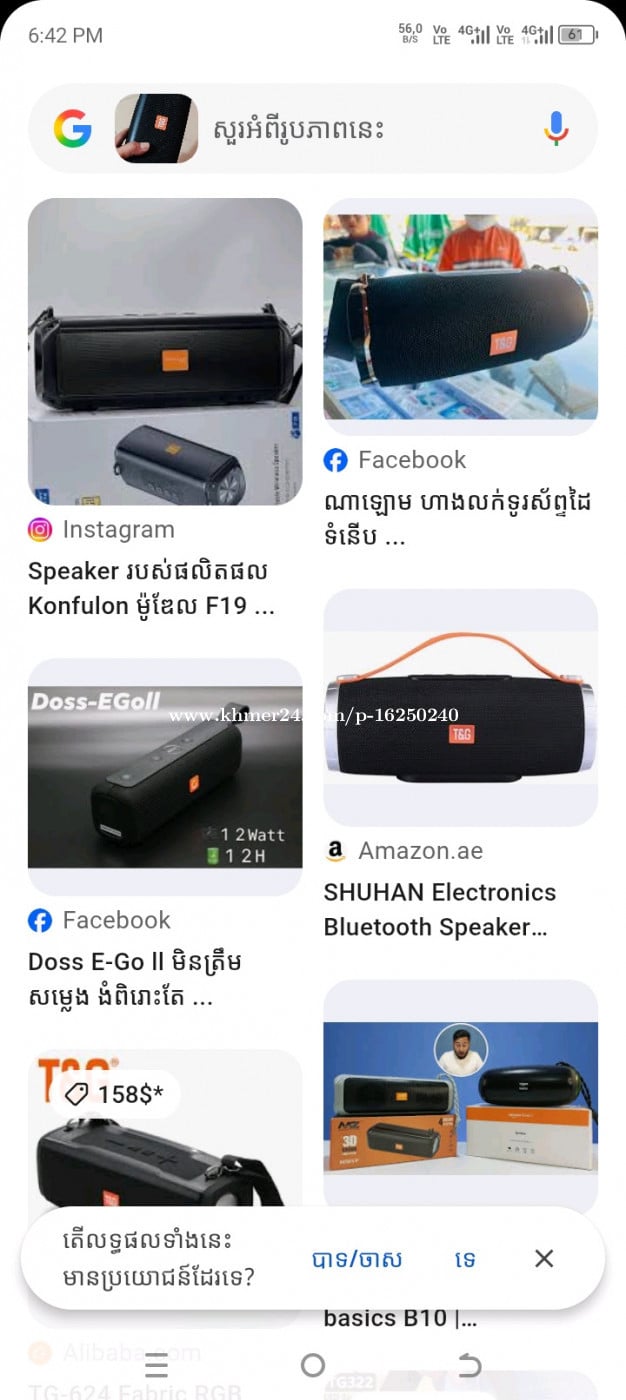Open the Facebook result showing the T&G speaker
The width and height of the screenshot is (626, 1400).
(460, 317)
